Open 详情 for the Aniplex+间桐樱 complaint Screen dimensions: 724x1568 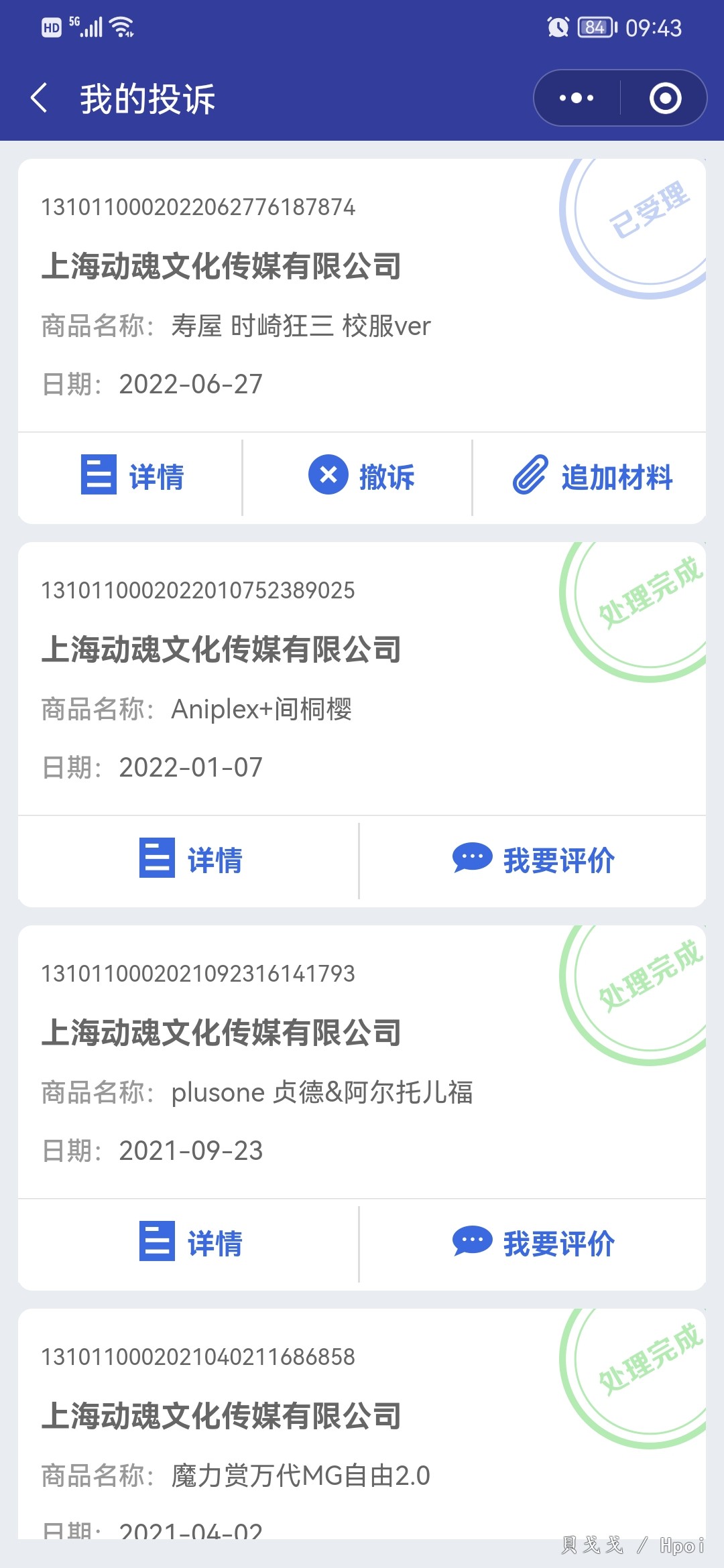pyautogui.click(x=191, y=860)
